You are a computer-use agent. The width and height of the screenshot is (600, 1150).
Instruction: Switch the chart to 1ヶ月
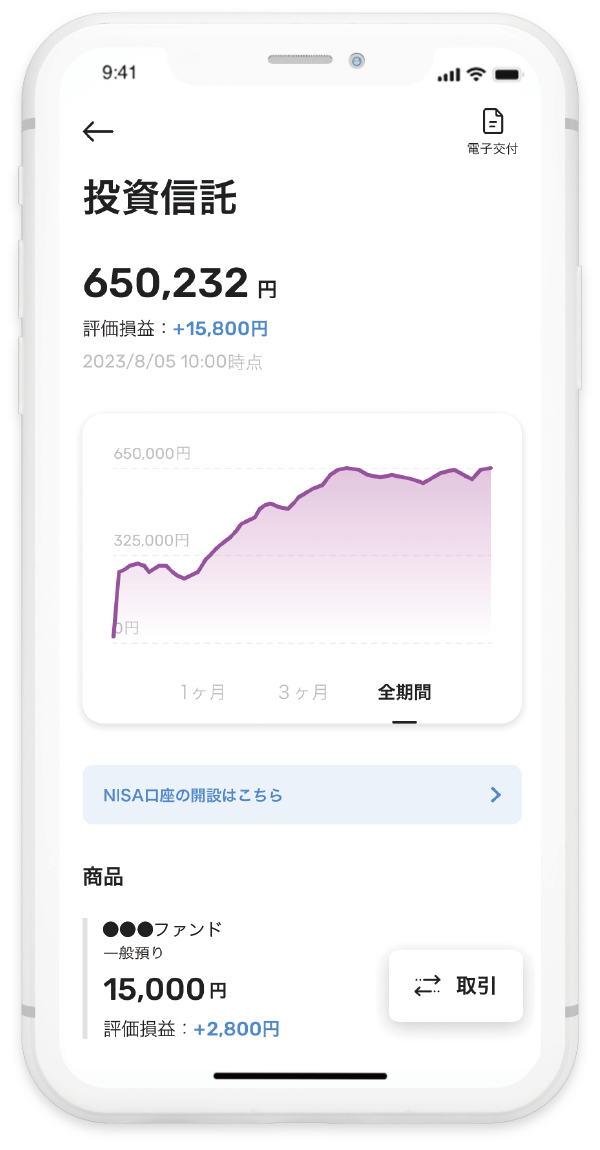pyautogui.click(x=203, y=692)
